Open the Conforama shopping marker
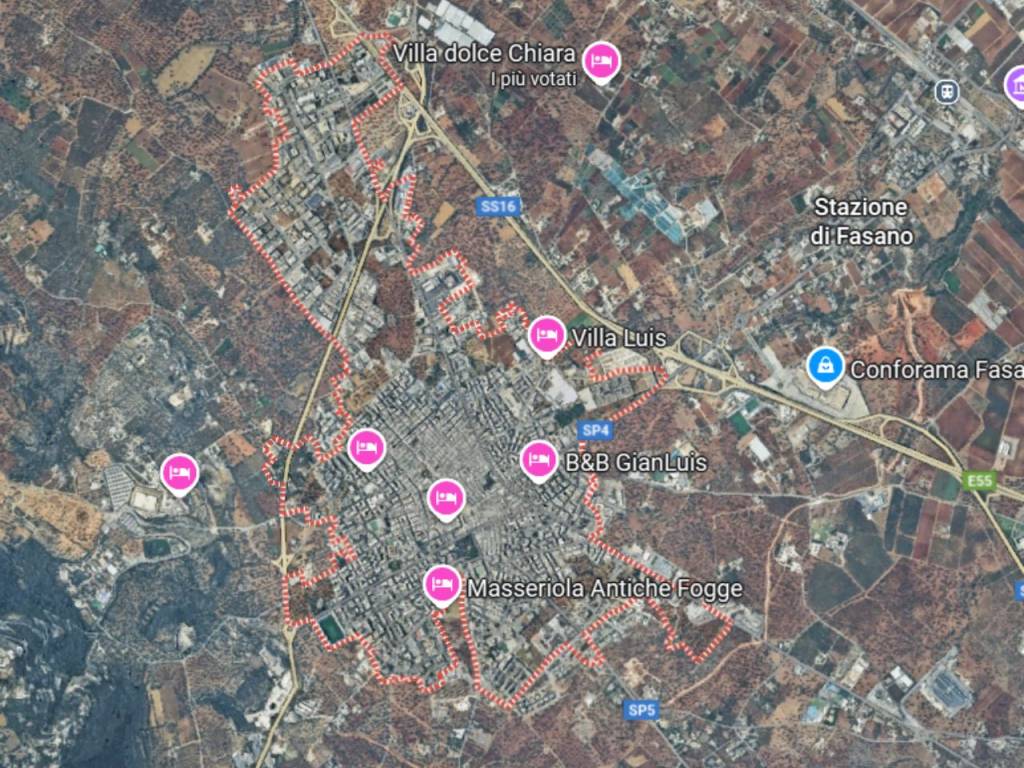The height and width of the screenshot is (768, 1024). click(x=825, y=368)
